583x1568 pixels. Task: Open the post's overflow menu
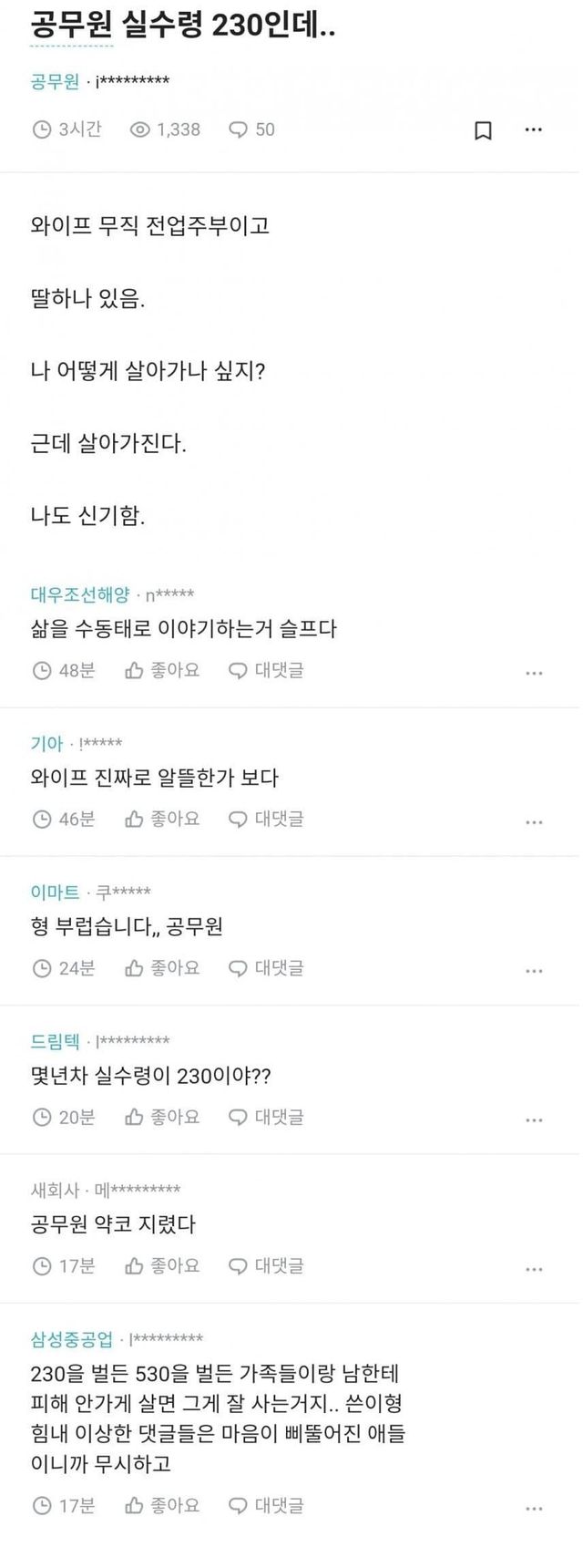[x=534, y=130]
